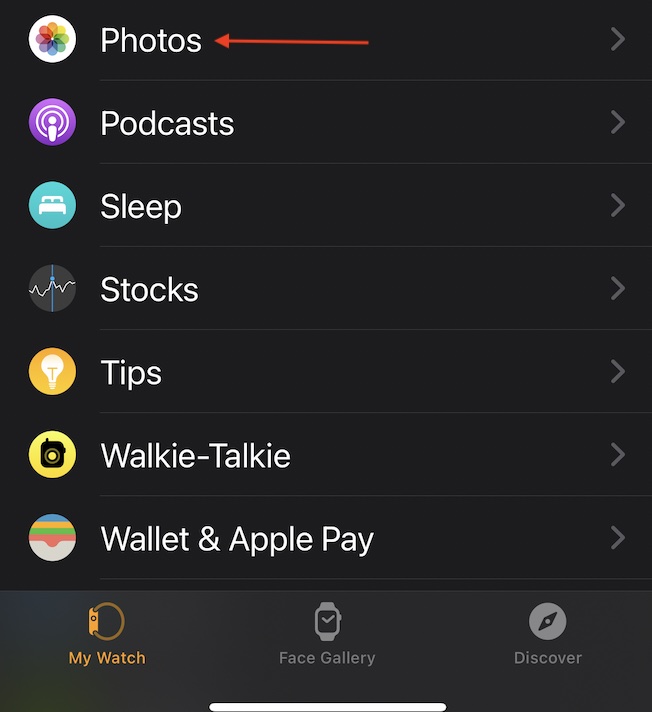Switch to the Face Gallery tab
The width and height of the screenshot is (652, 712).
[327, 634]
